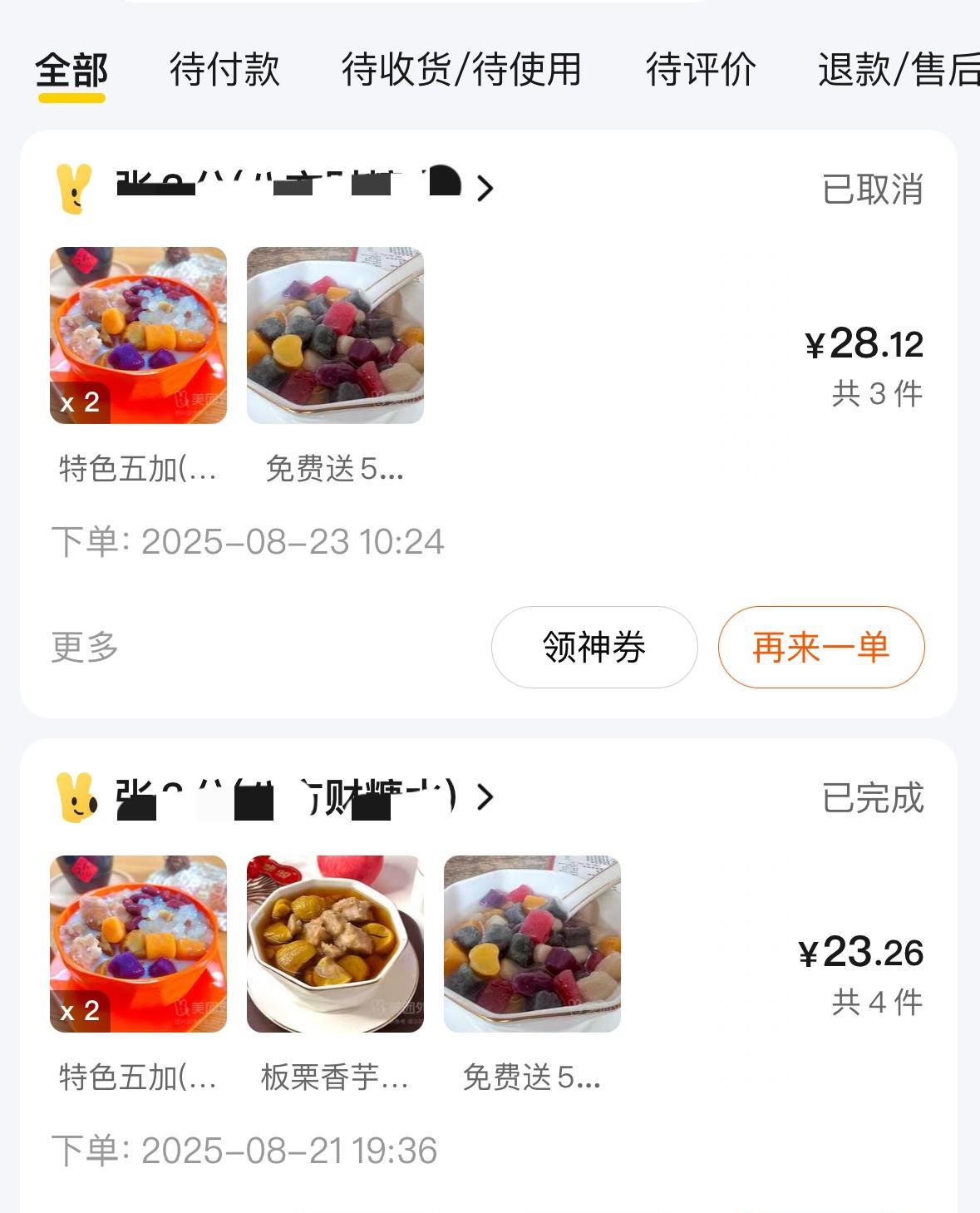980x1213 pixels.
Task: View 板栗香芋 item in the completed order
Action: point(335,944)
